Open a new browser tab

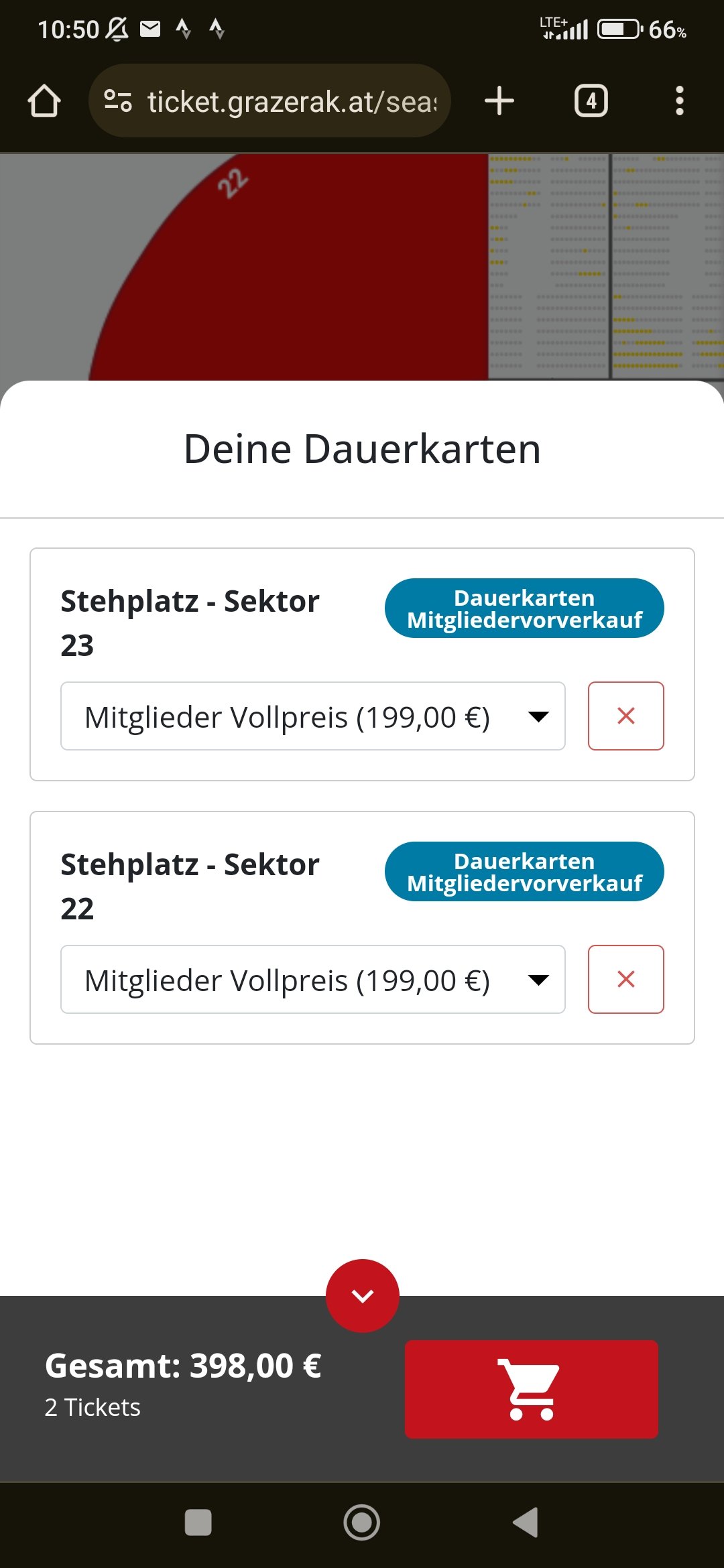coord(499,101)
